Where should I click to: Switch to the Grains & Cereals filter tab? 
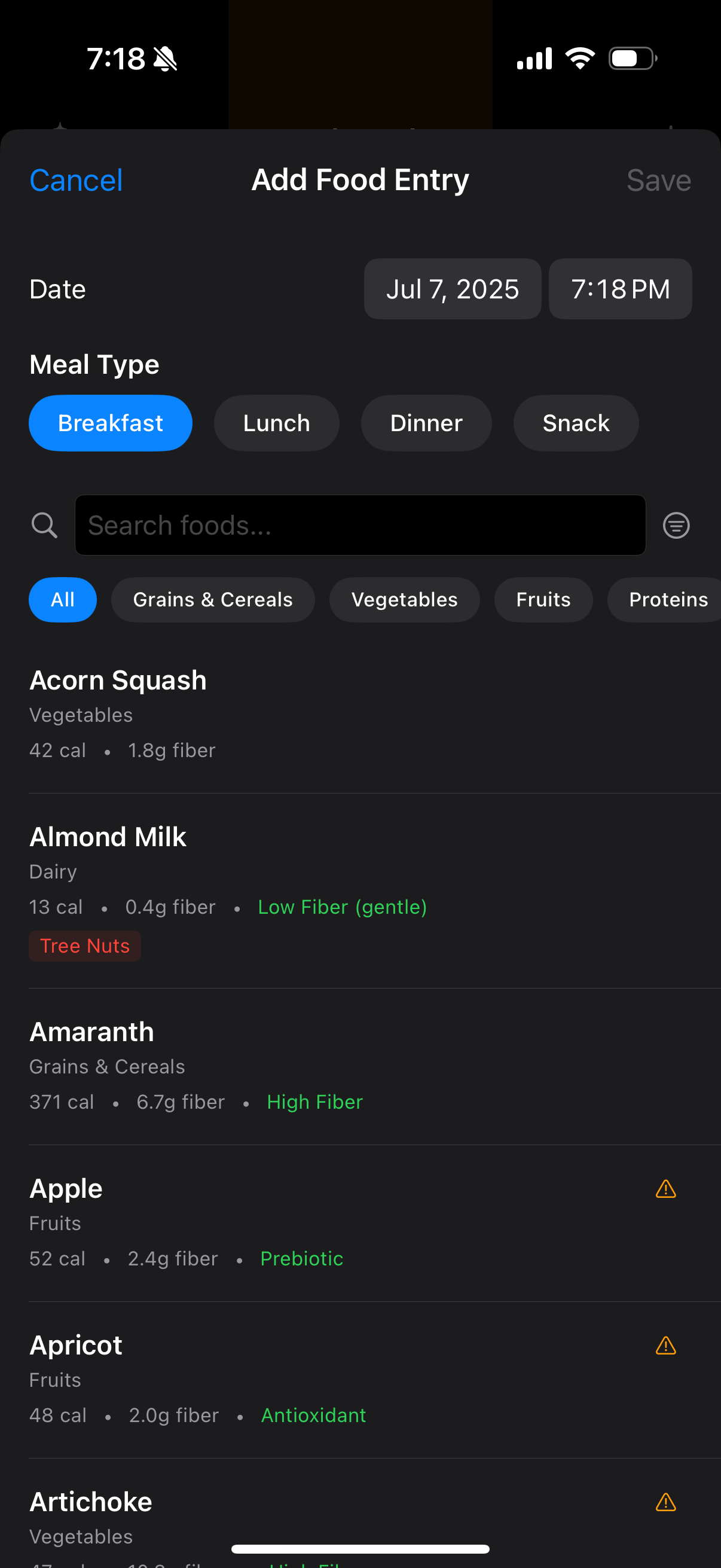[212, 600]
